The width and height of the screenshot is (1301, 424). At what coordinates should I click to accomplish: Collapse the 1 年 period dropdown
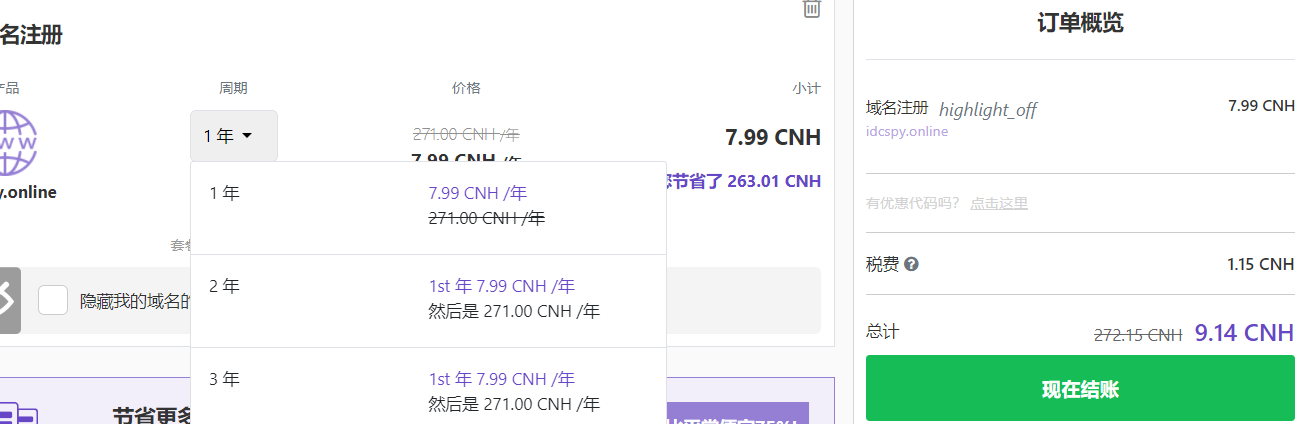click(x=233, y=136)
